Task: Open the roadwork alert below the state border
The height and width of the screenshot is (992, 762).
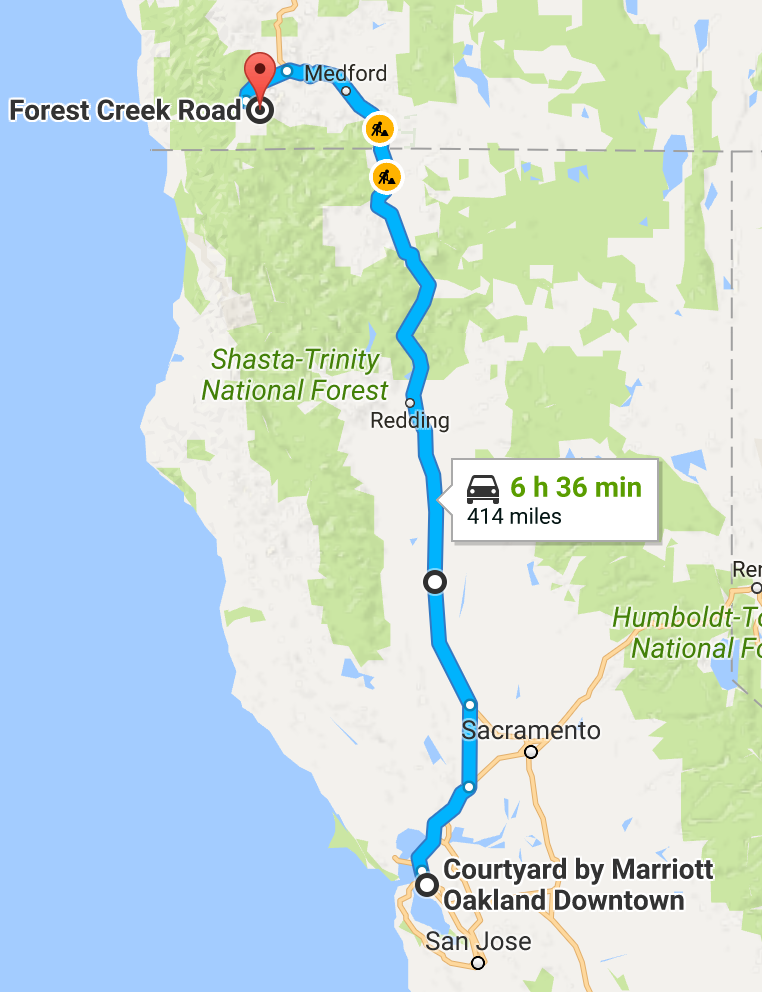Action: [386, 177]
